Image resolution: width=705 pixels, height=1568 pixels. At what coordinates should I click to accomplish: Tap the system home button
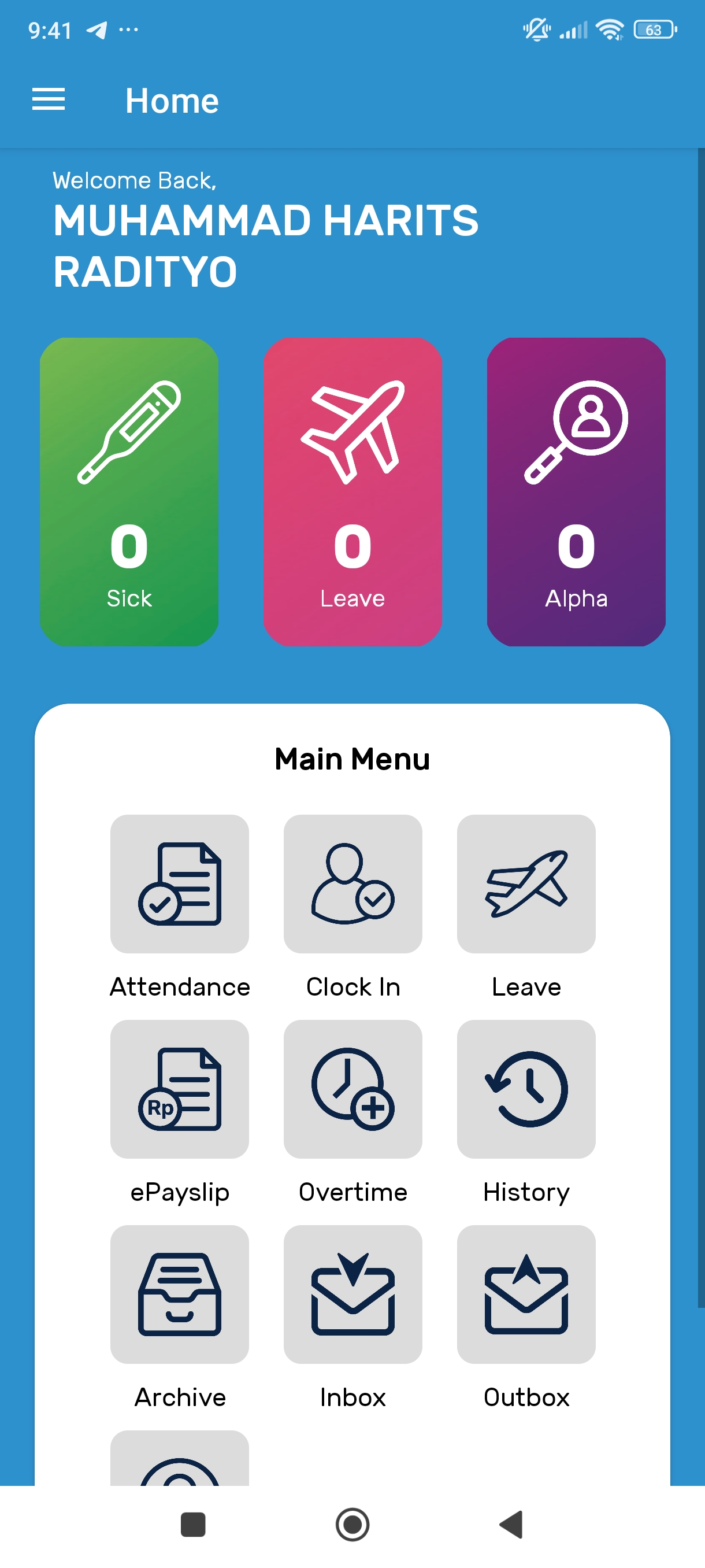tap(353, 1524)
